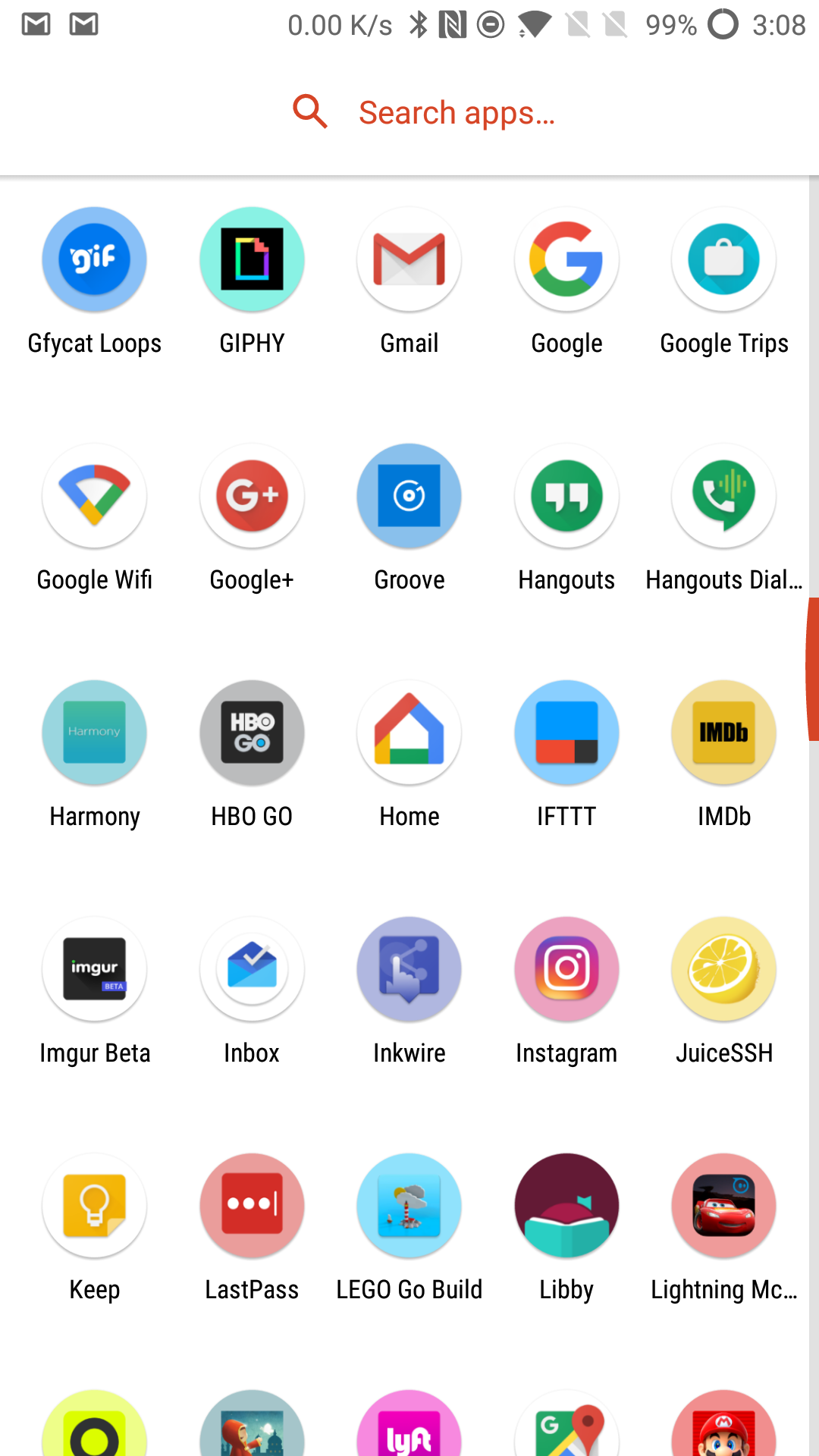
Task: Open Gmail
Action: [x=409, y=259]
